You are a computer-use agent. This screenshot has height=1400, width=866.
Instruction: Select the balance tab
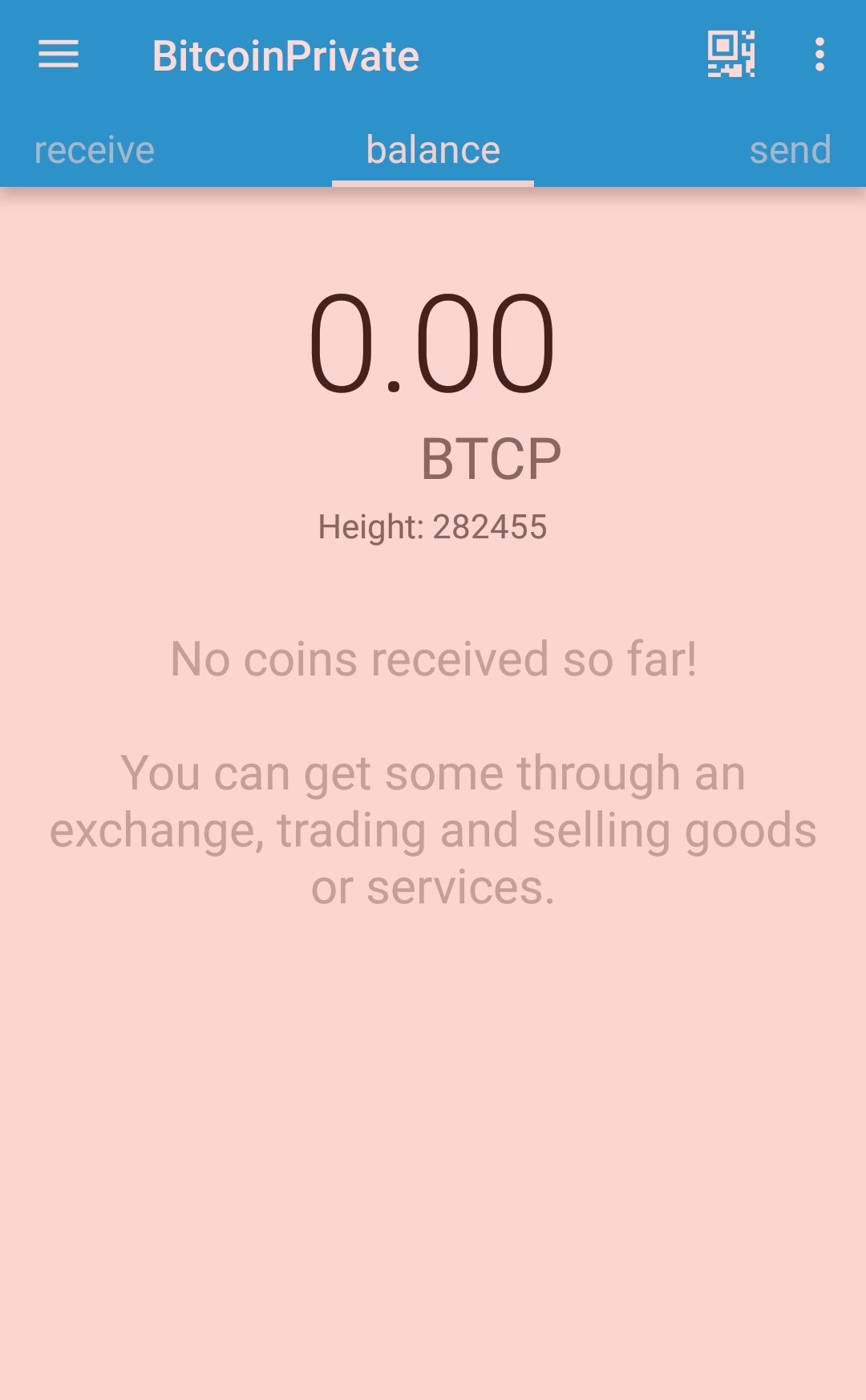(x=433, y=150)
